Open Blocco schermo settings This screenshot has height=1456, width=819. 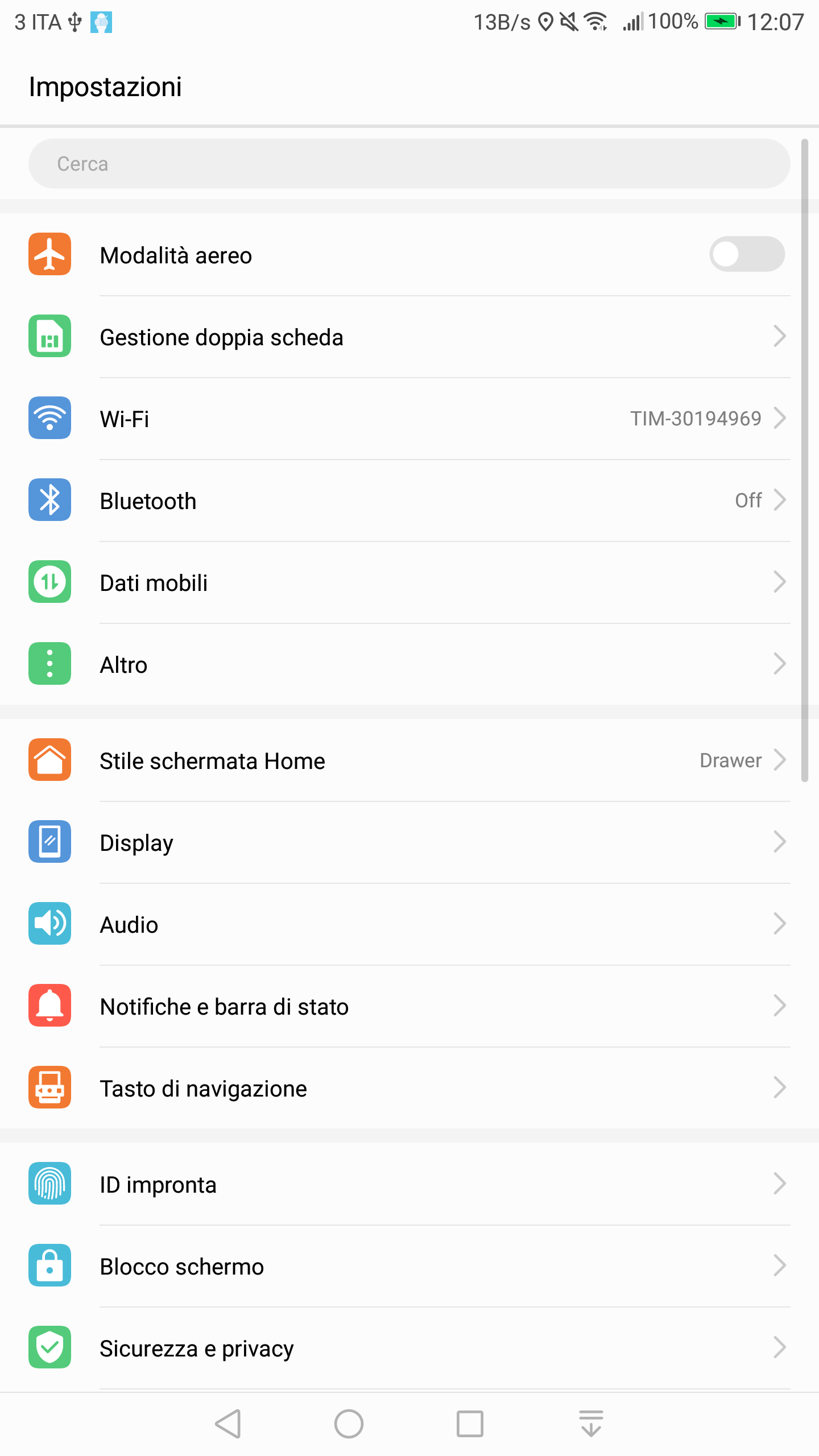pos(409,1266)
